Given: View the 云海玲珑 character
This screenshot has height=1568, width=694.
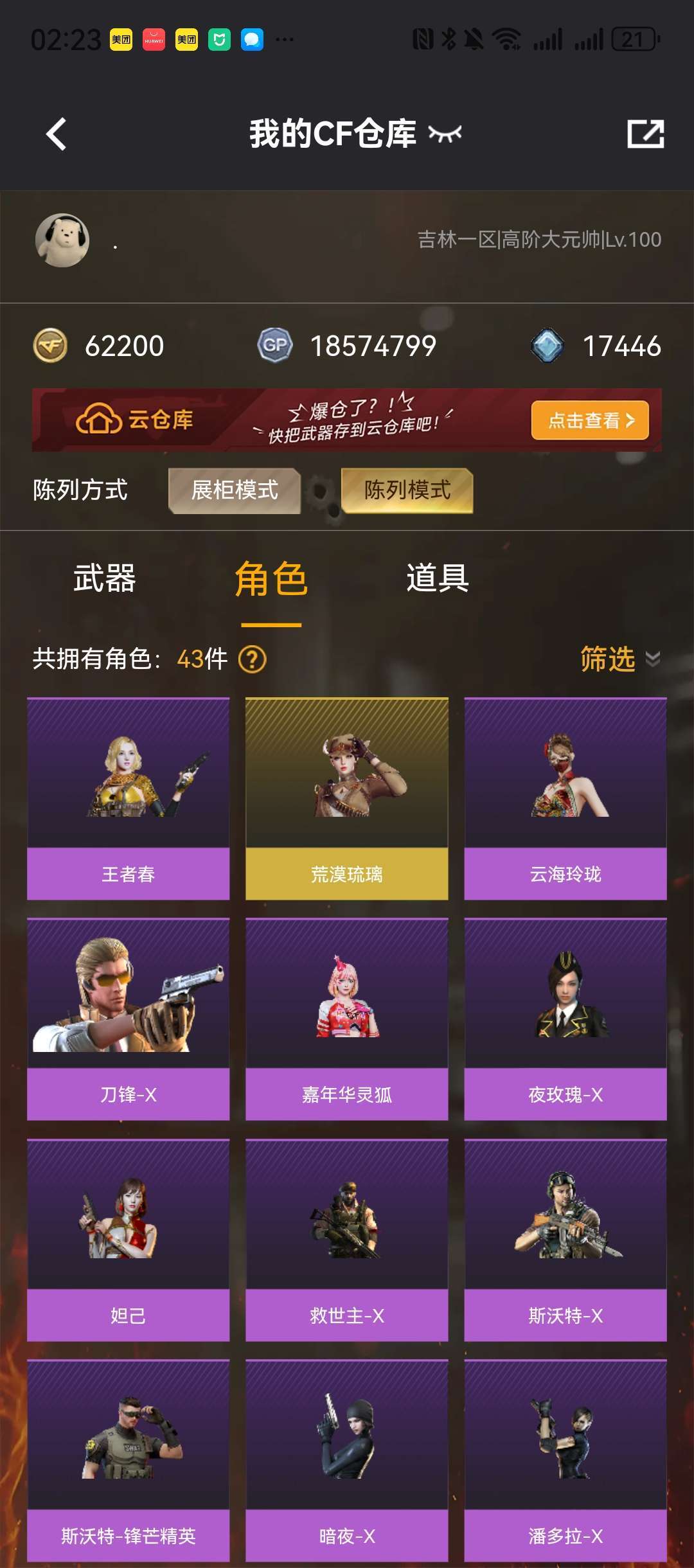Looking at the screenshot, I should coord(565,798).
